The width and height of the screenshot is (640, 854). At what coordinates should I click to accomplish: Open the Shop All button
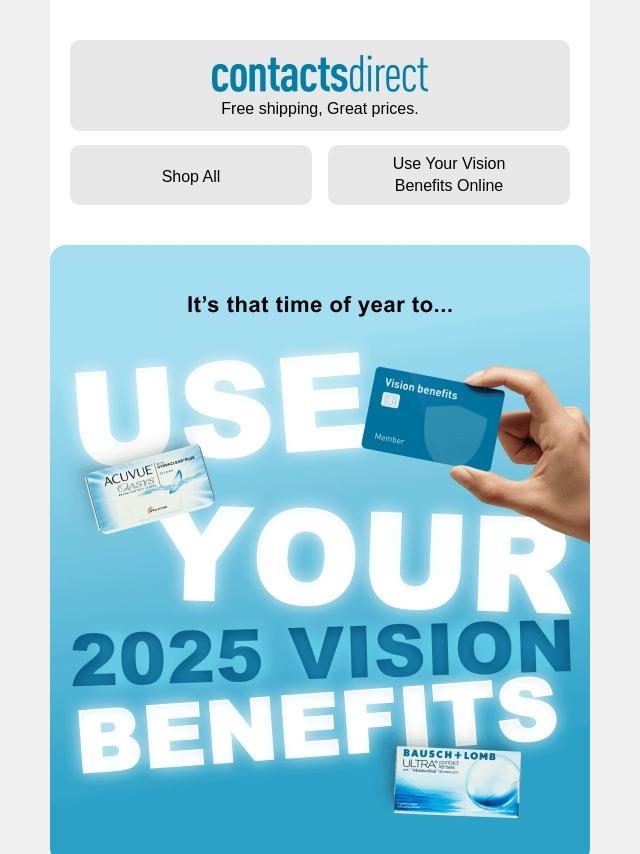(x=191, y=176)
